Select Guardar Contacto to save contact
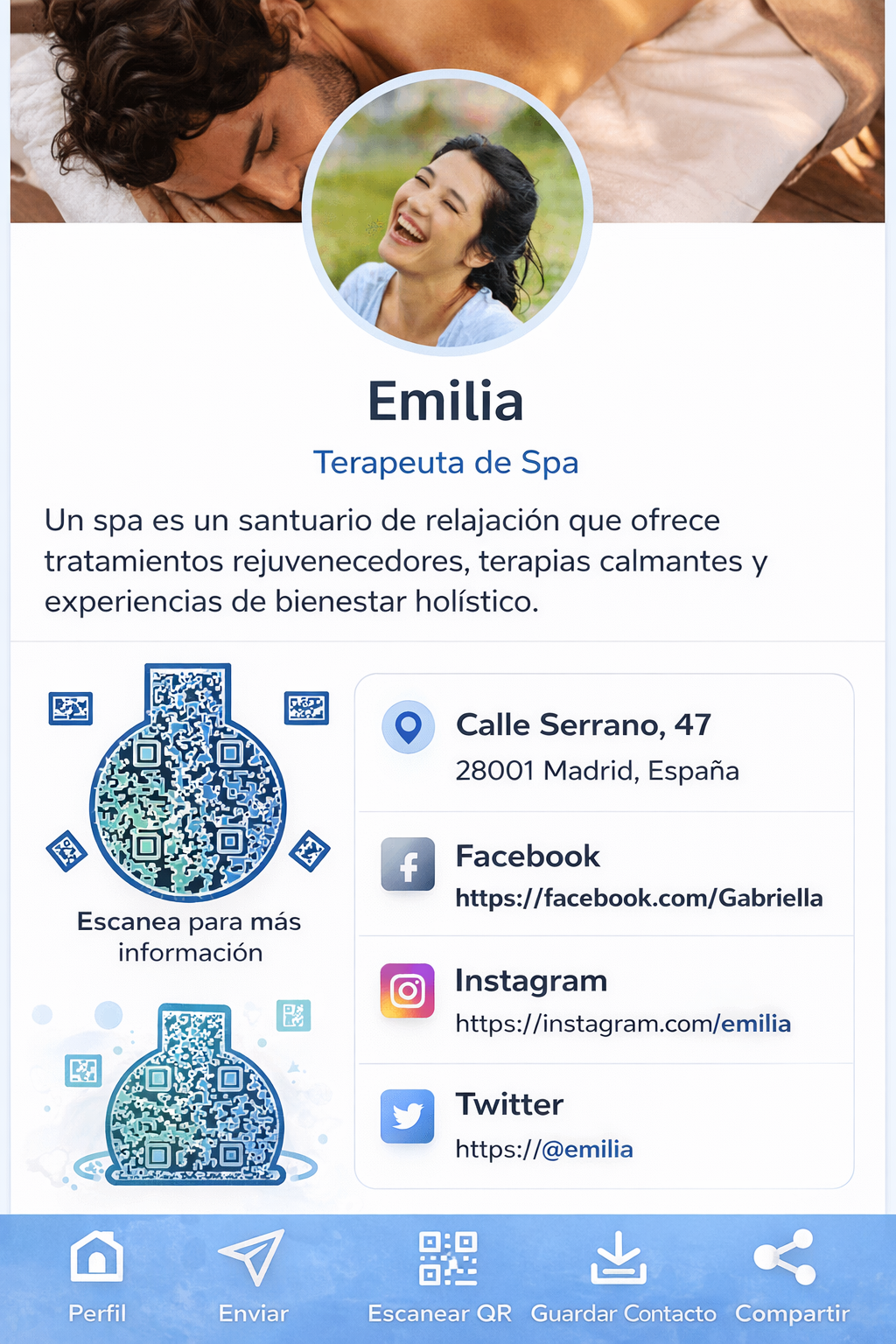The width and height of the screenshot is (896, 1344). [622, 1276]
